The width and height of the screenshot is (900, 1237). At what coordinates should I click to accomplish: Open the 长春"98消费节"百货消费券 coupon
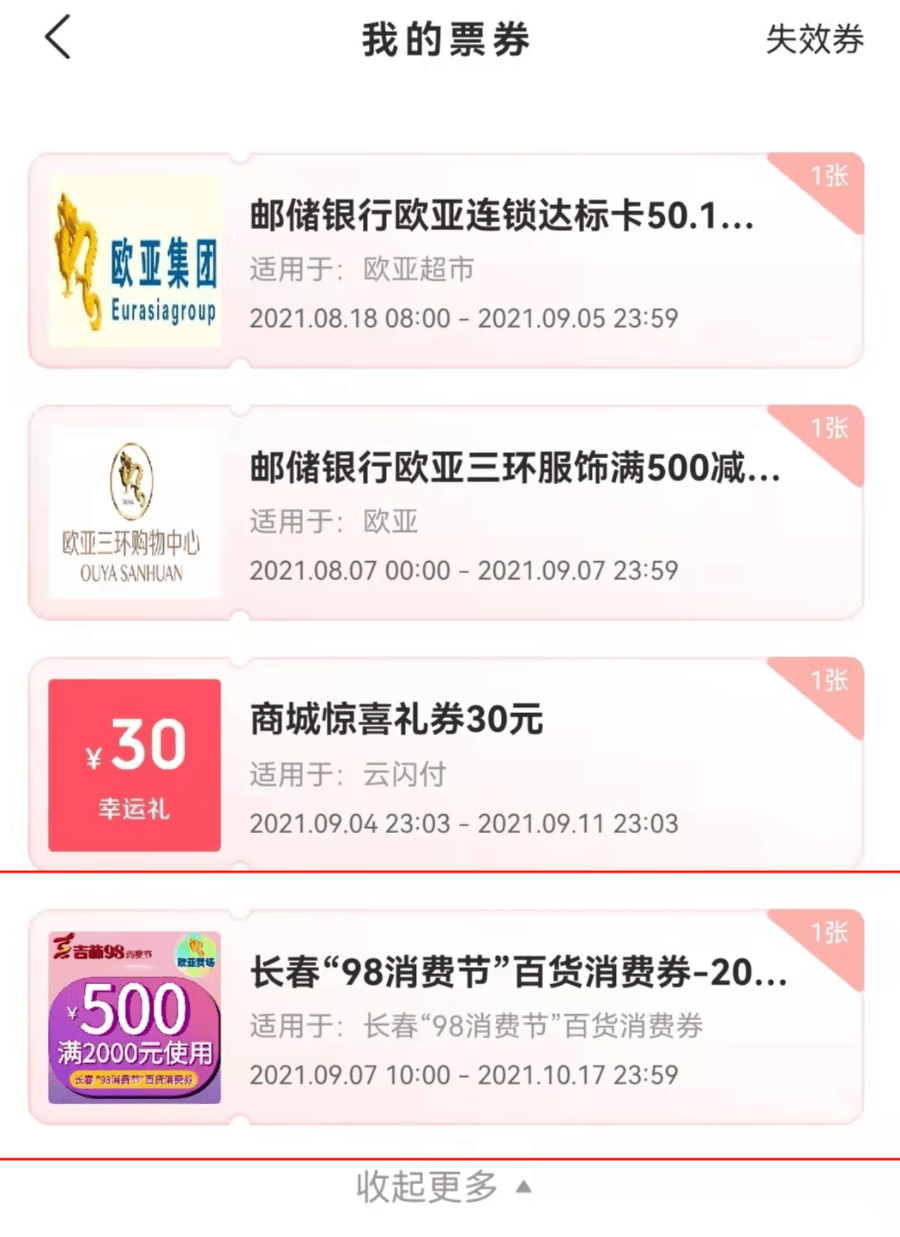[517, 973]
